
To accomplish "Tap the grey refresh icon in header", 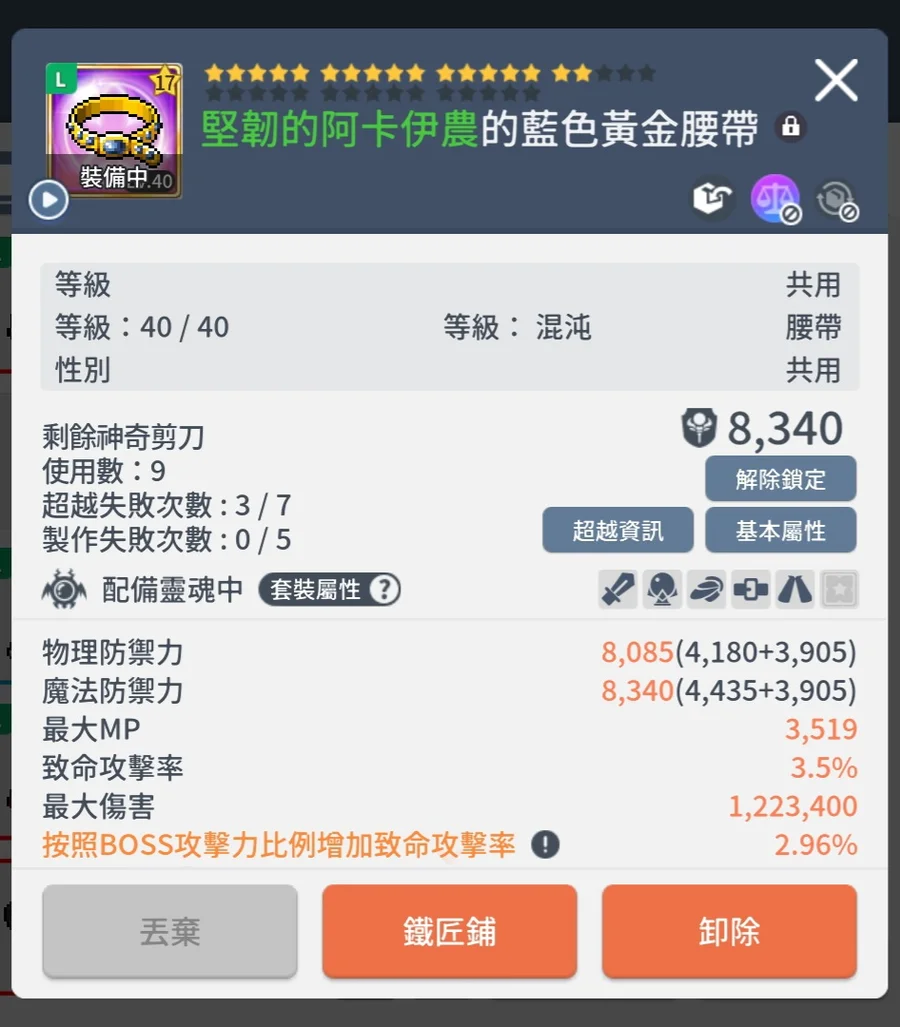I will pyautogui.click(x=835, y=198).
